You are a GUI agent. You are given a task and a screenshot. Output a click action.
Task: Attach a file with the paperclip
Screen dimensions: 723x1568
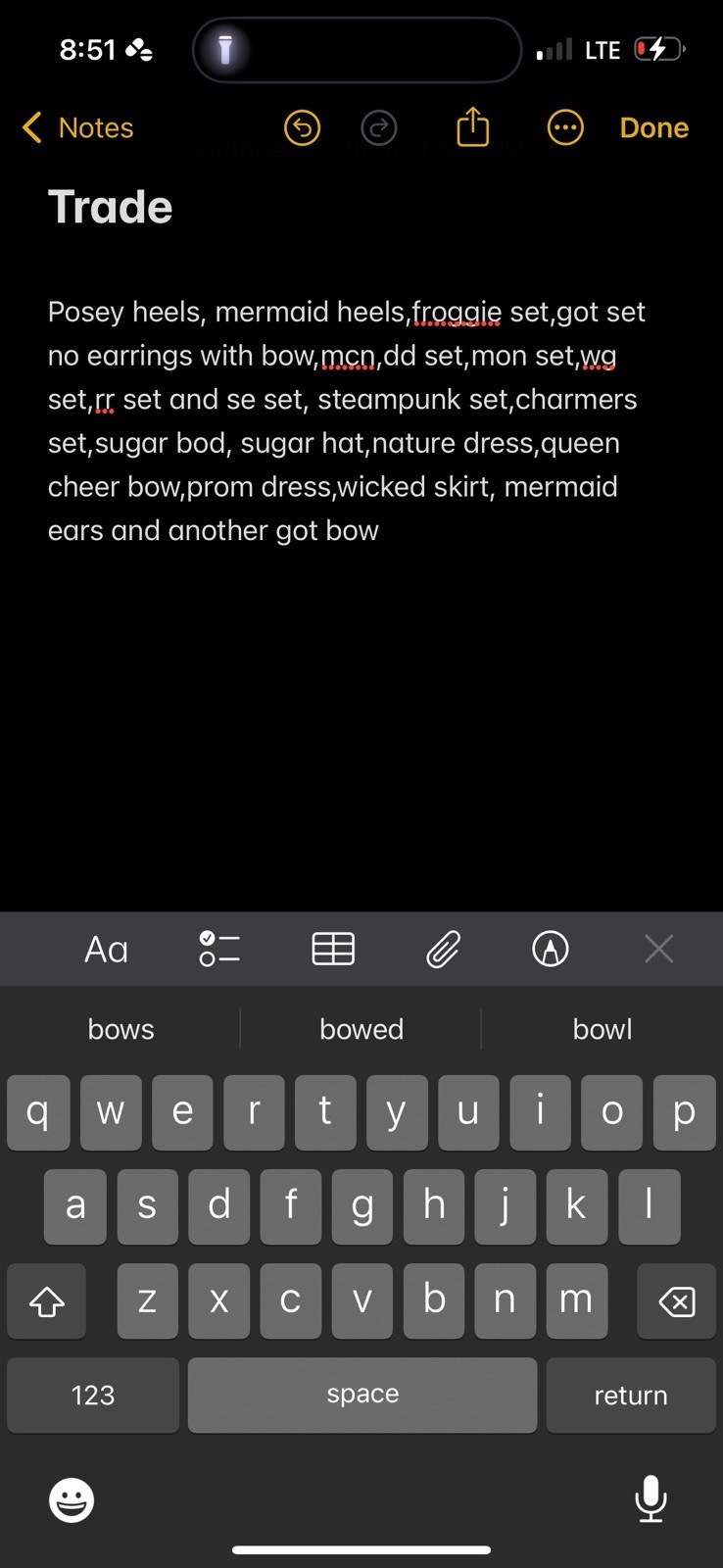(x=443, y=949)
